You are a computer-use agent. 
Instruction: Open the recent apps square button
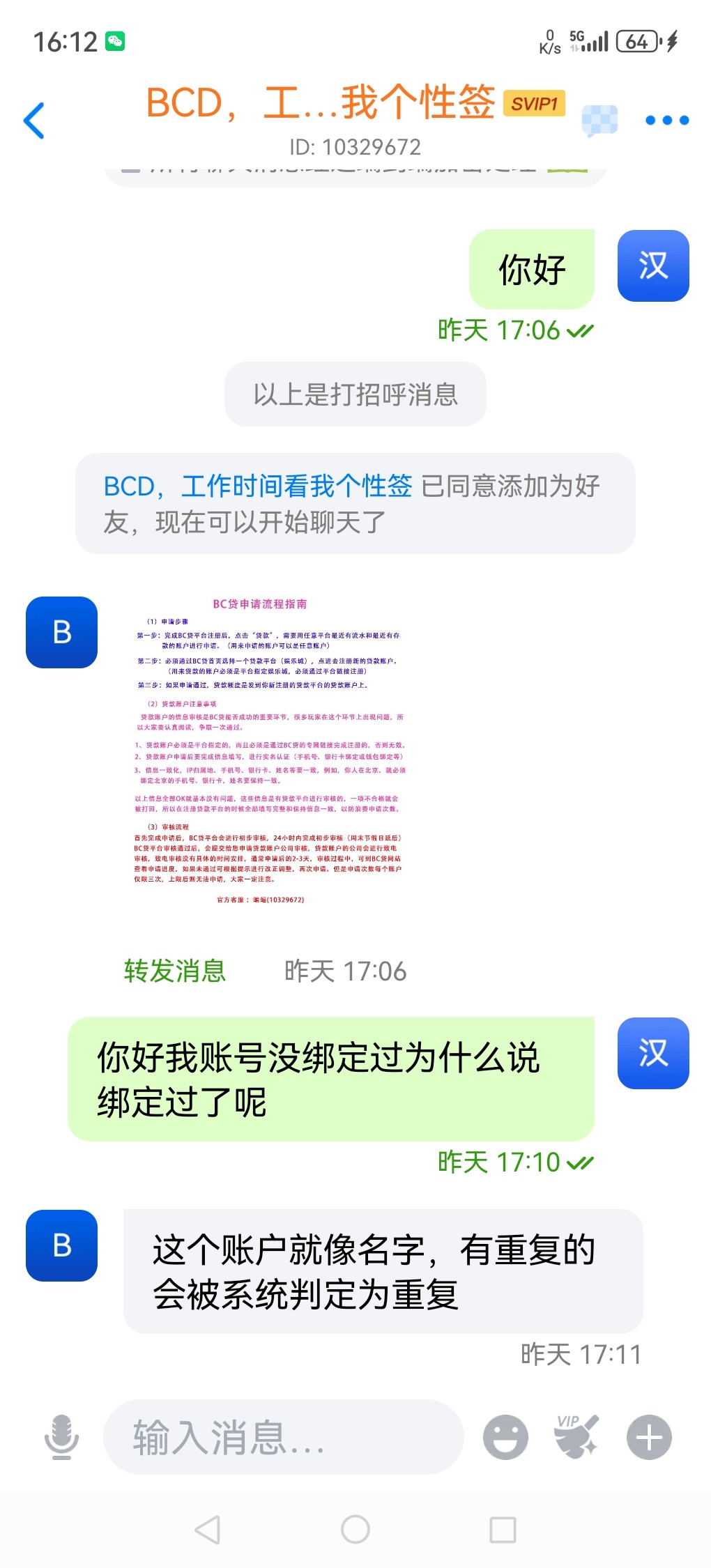(503, 1530)
